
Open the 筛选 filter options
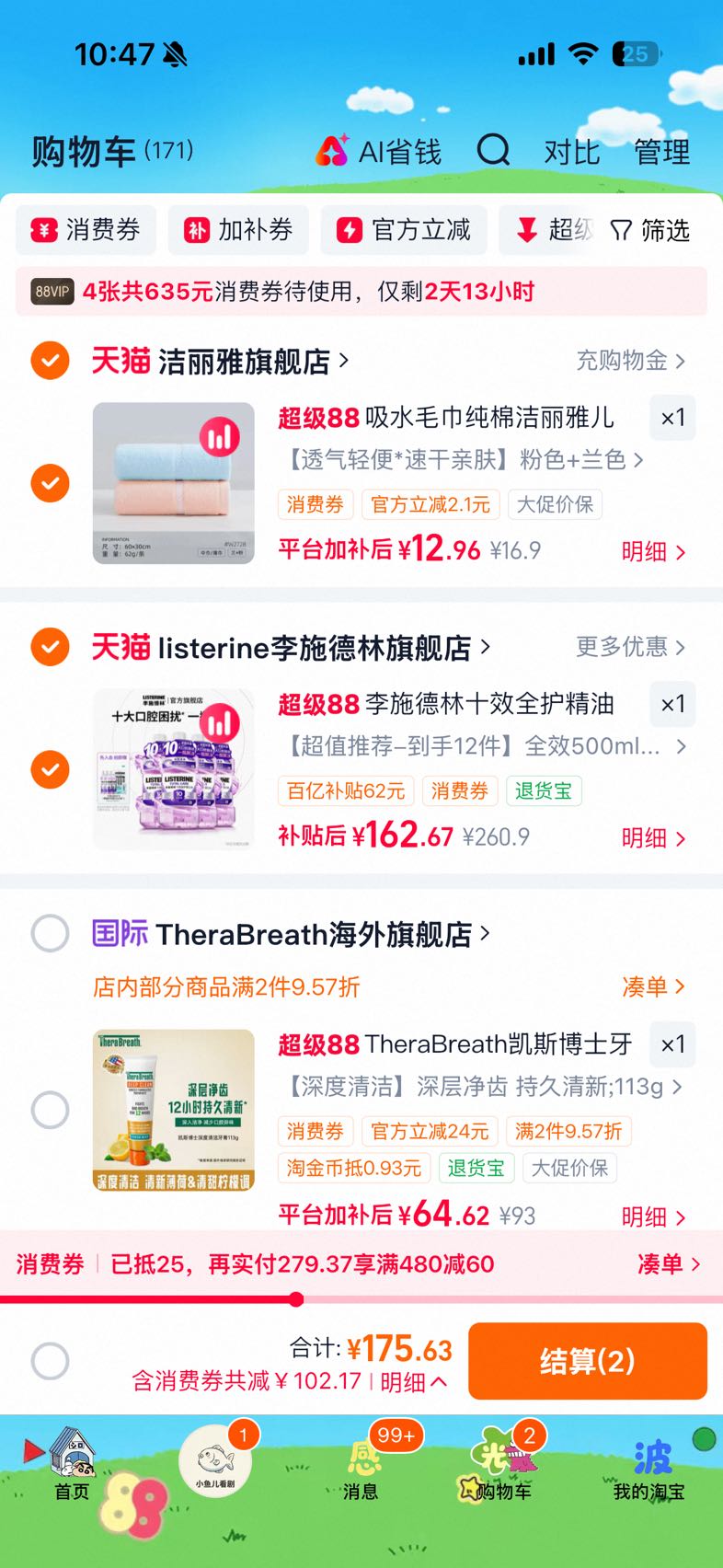650,230
